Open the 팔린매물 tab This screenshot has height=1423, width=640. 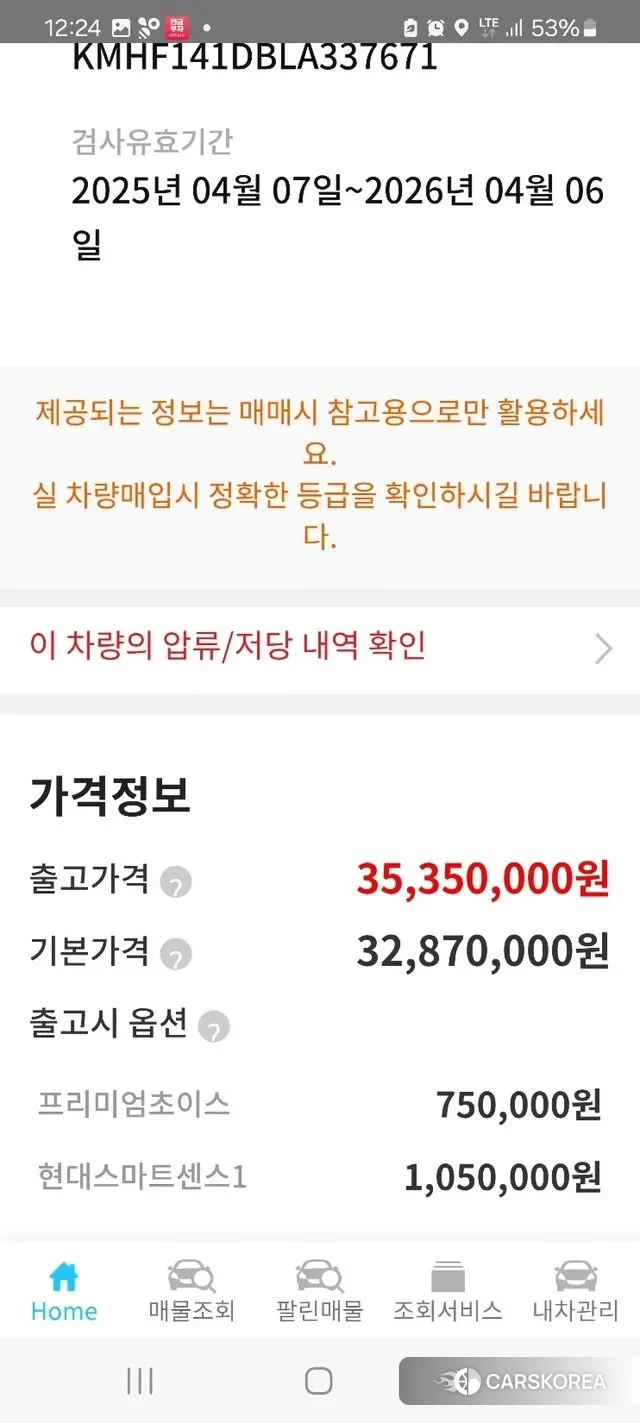pos(319,1291)
